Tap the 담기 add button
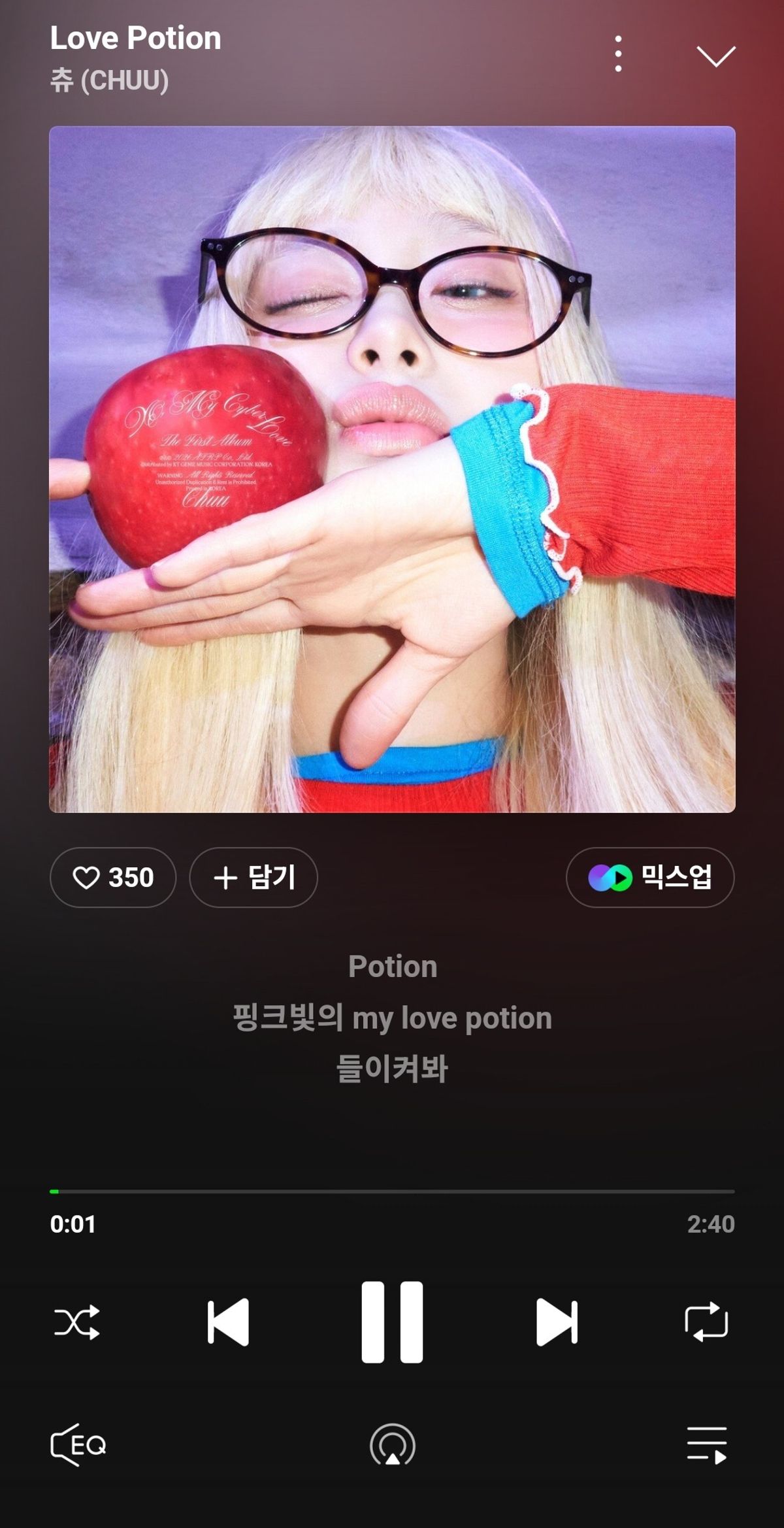Image resolution: width=784 pixels, height=1528 pixels. (253, 877)
